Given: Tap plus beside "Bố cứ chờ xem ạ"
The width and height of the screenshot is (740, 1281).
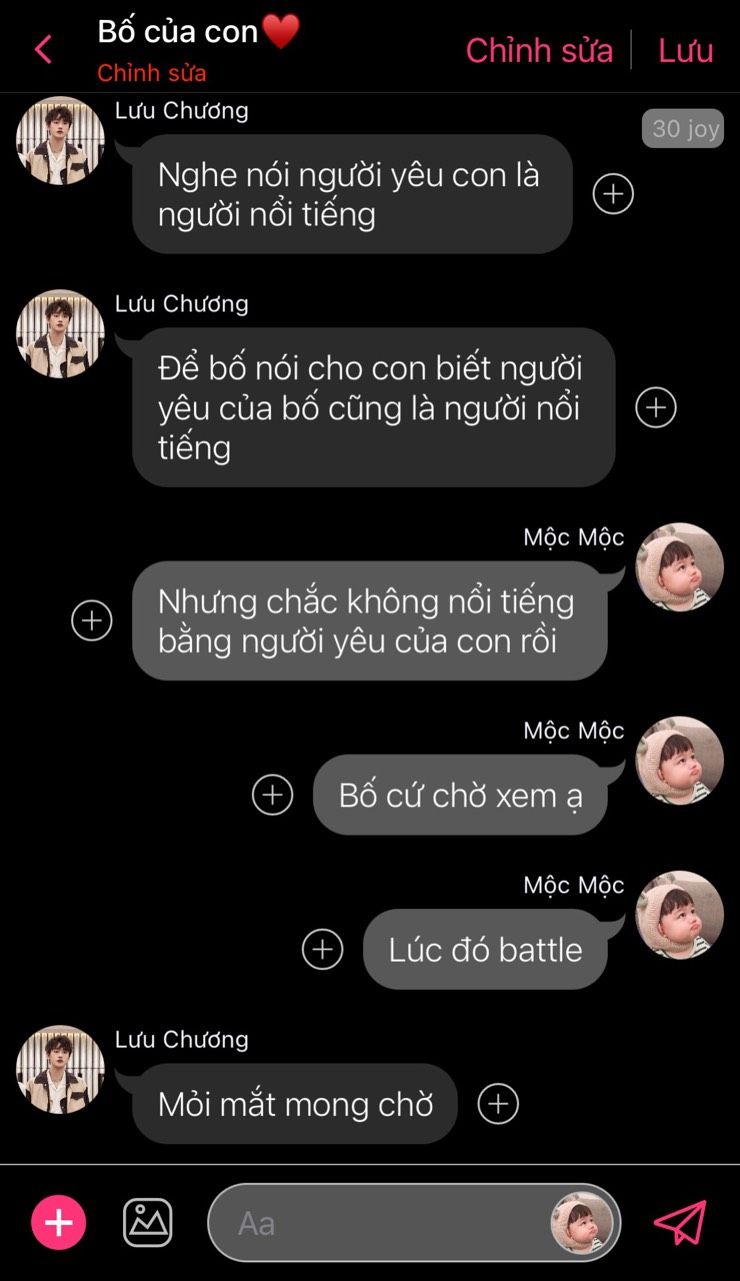Looking at the screenshot, I should click(x=272, y=795).
